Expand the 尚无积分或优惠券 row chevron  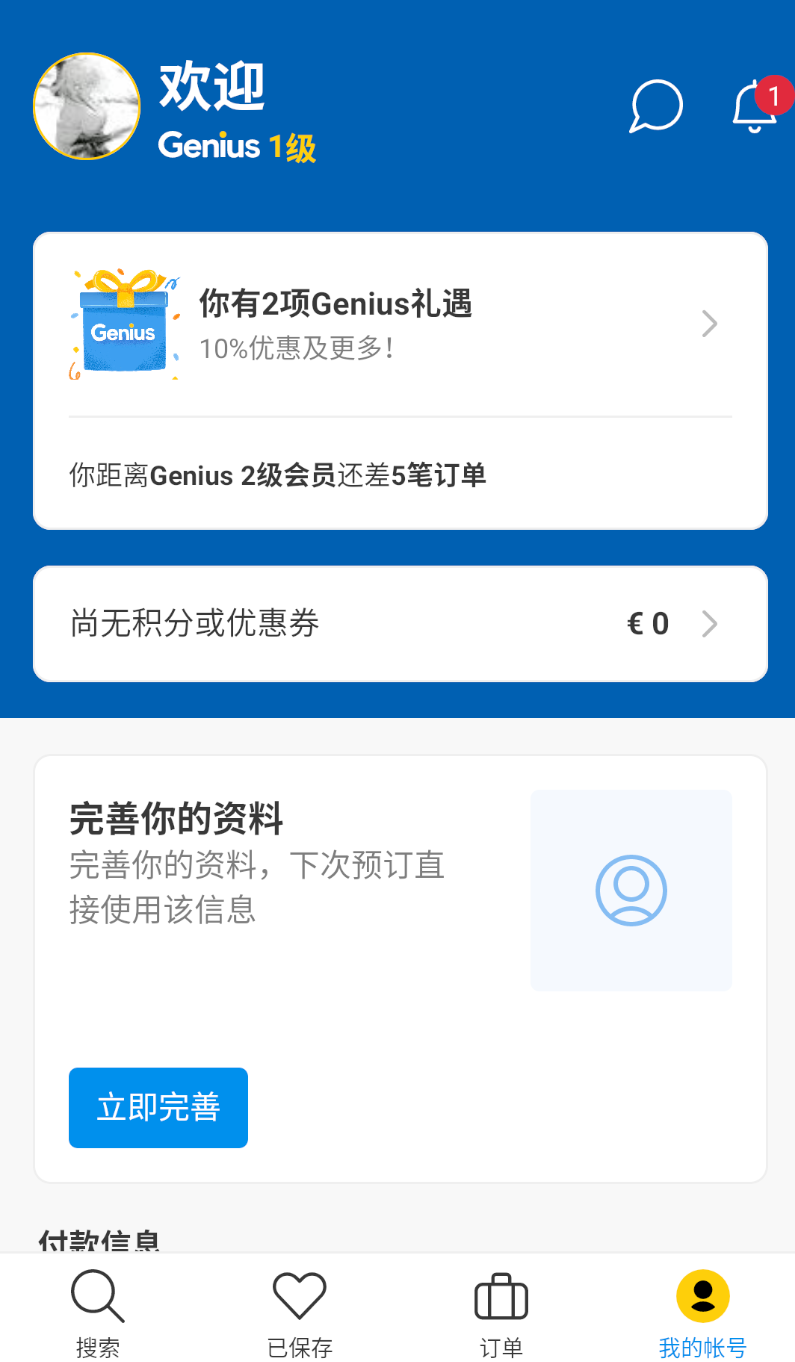tap(710, 623)
